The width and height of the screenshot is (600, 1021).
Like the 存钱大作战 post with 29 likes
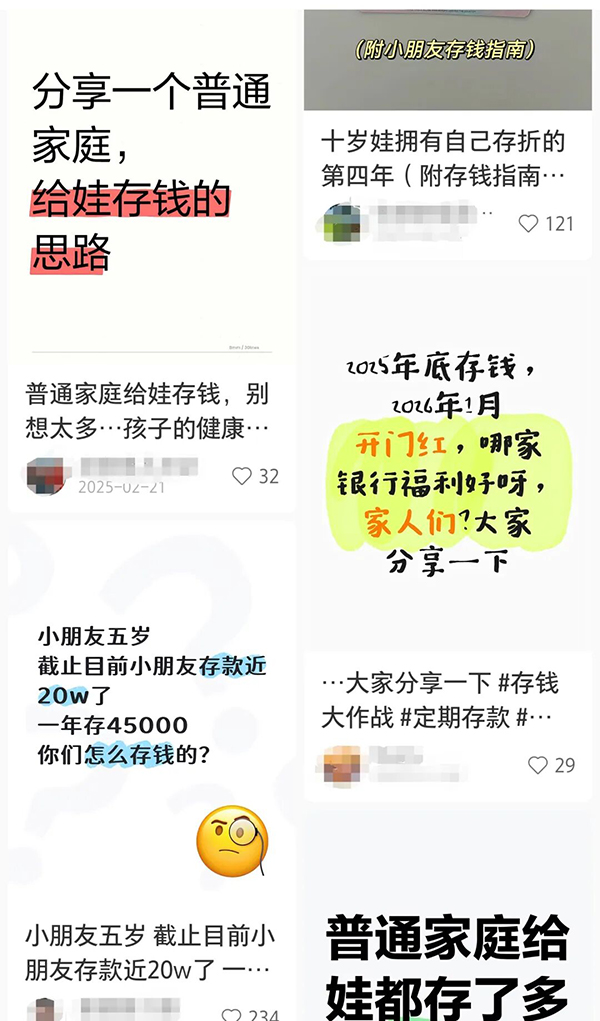click(538, 765)
